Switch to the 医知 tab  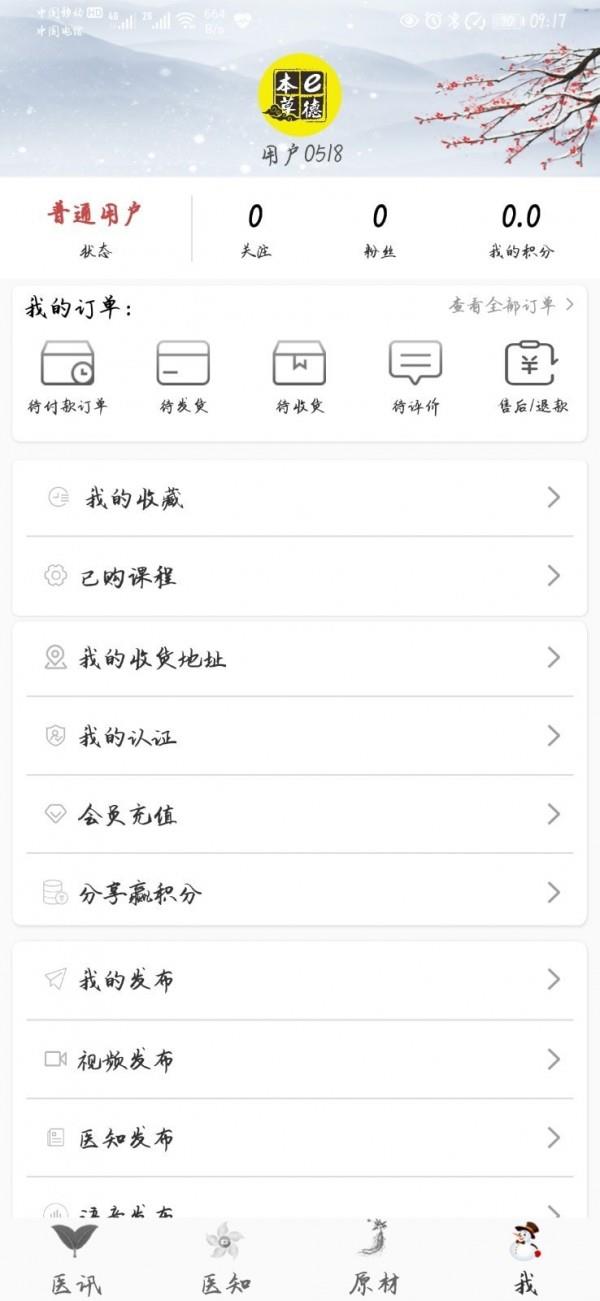[x=225, y=1258]
